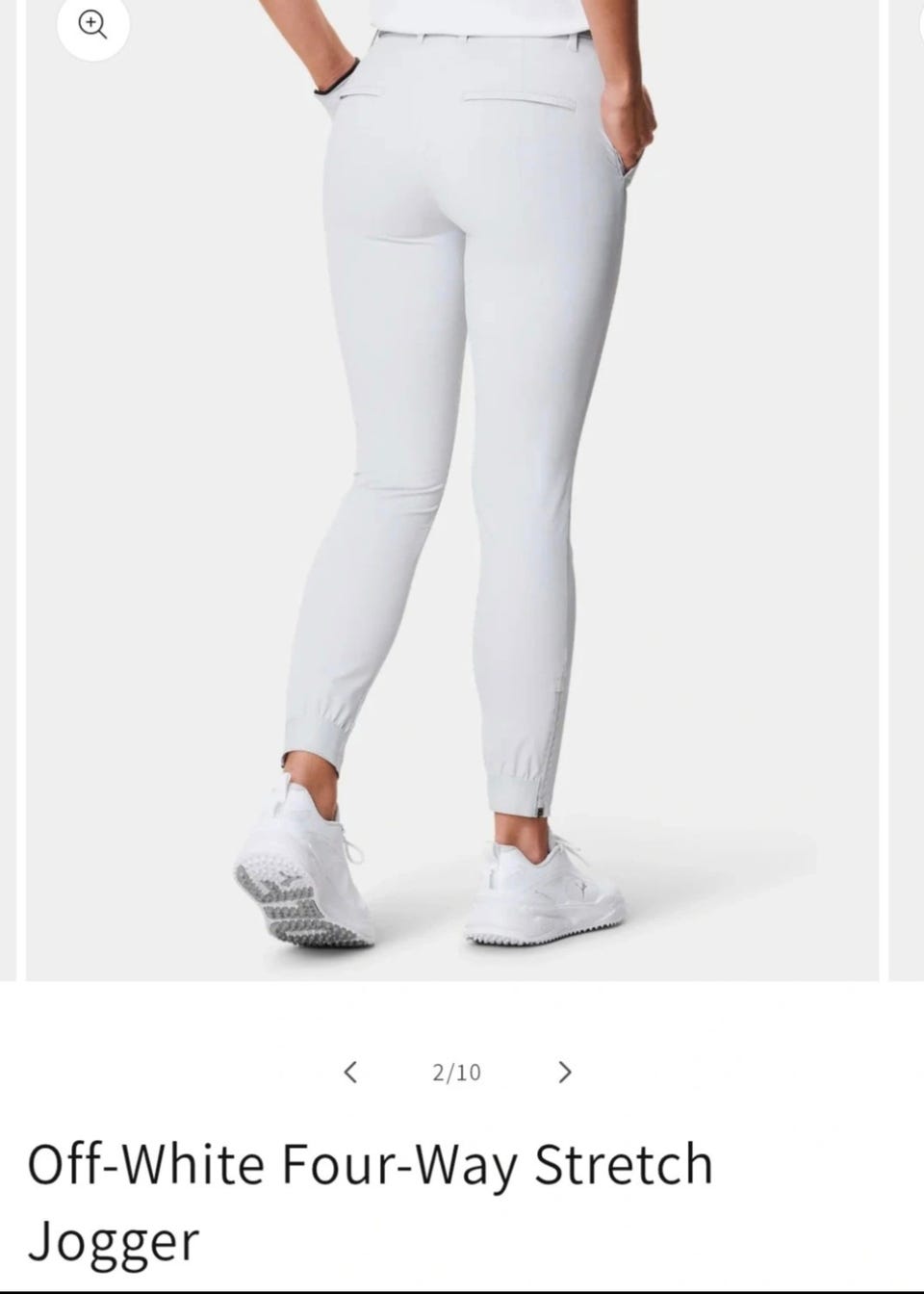Viewport: 924px width, 1294px height.
Task: Go to the previous product photo
Action: (x=351, y=1072)
